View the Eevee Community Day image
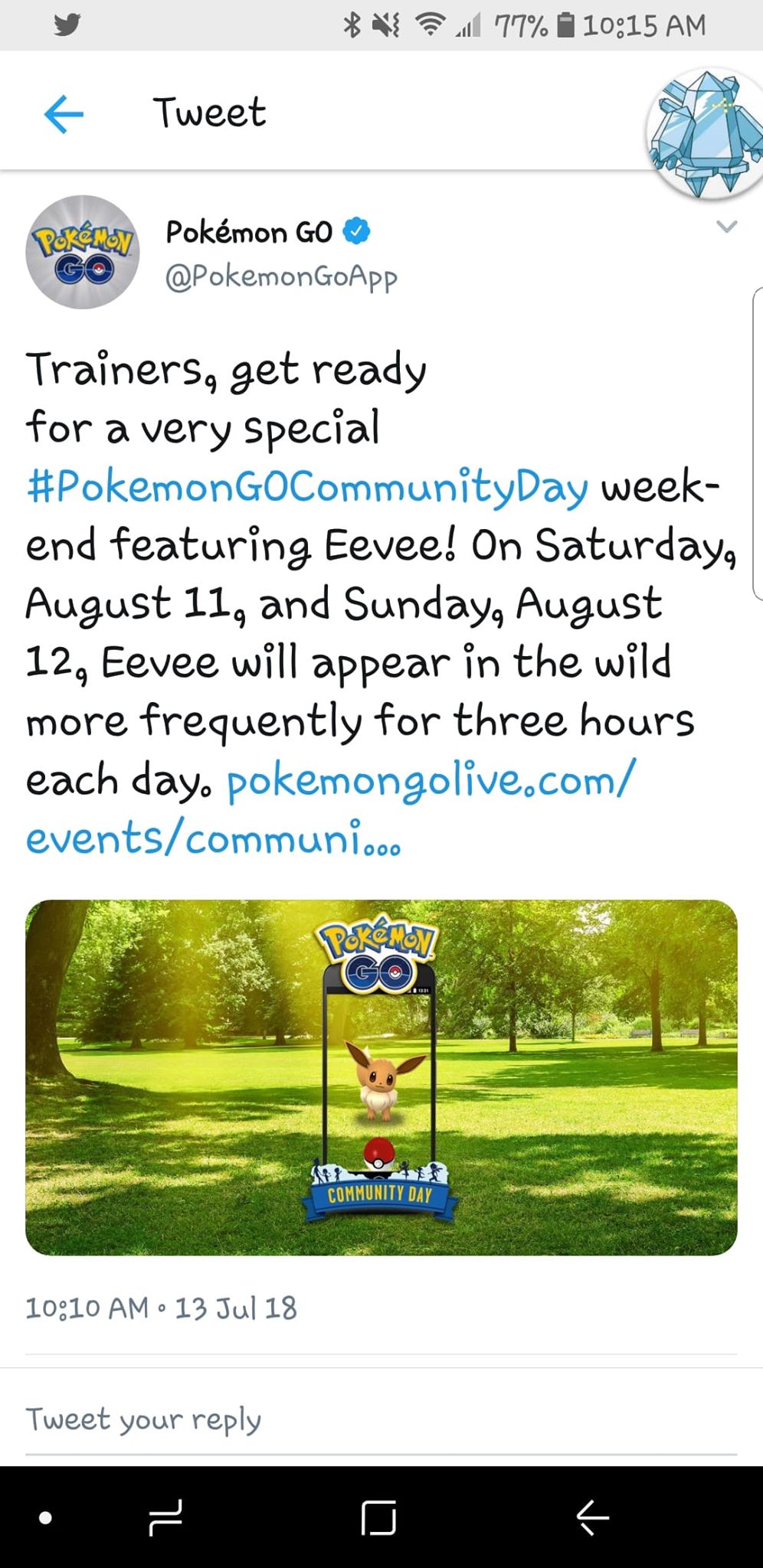The width and height of the screenshot is (763, 1568). click(381, 1077)
